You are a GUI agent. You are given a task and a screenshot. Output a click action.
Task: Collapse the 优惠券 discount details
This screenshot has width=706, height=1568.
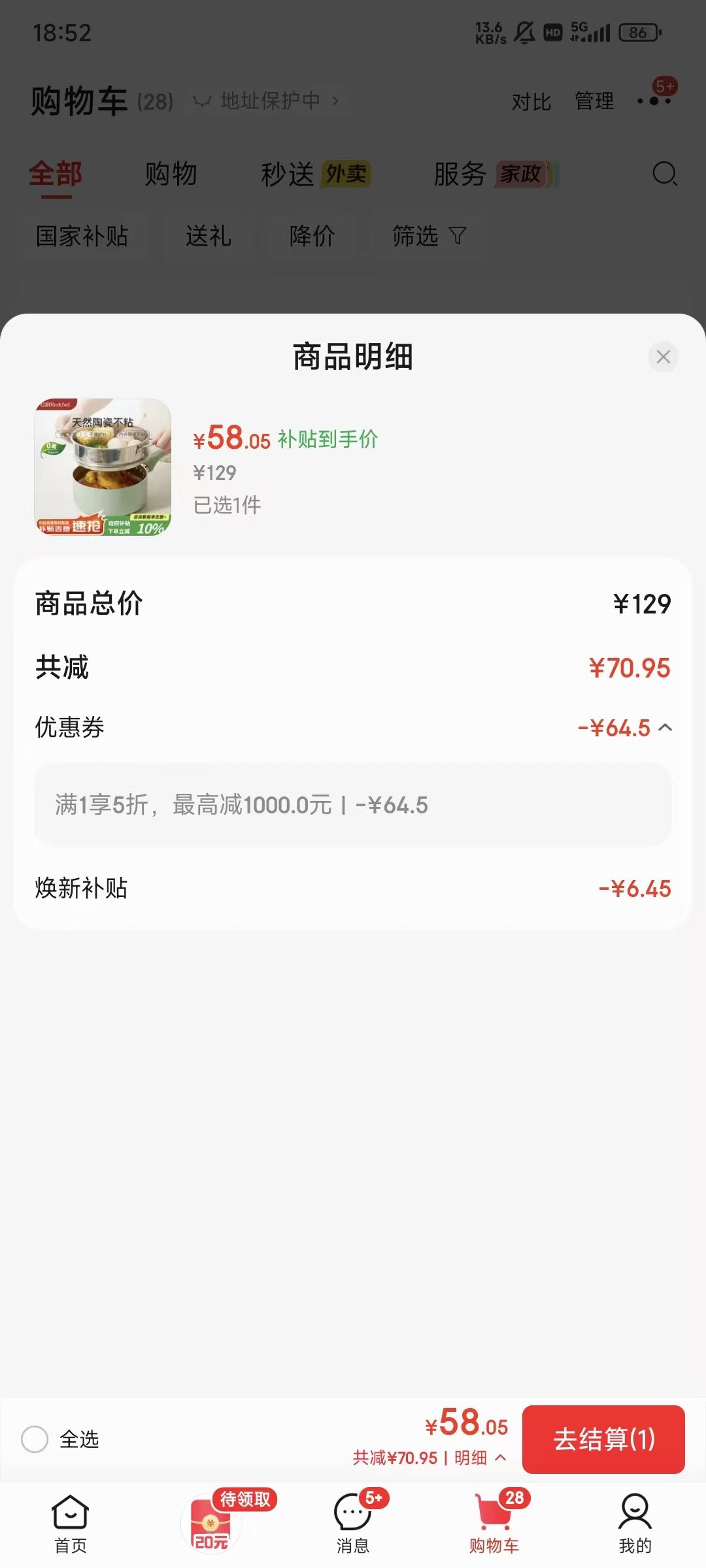click(x=665, y=727)
